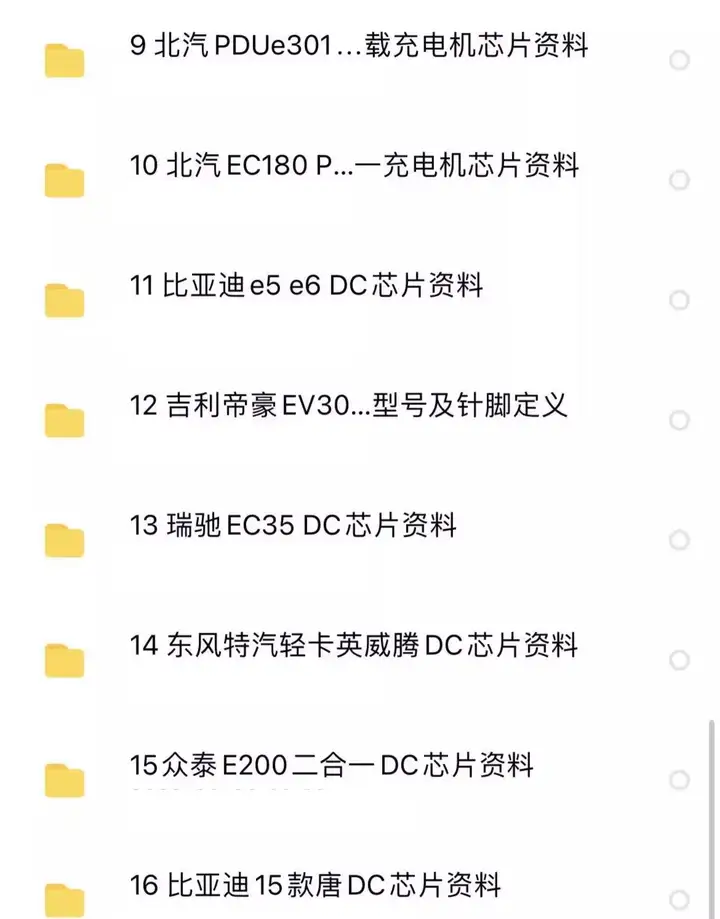
Task: Open the folder icon for 10 北汽EC180 资料
Action: [63, 178]
